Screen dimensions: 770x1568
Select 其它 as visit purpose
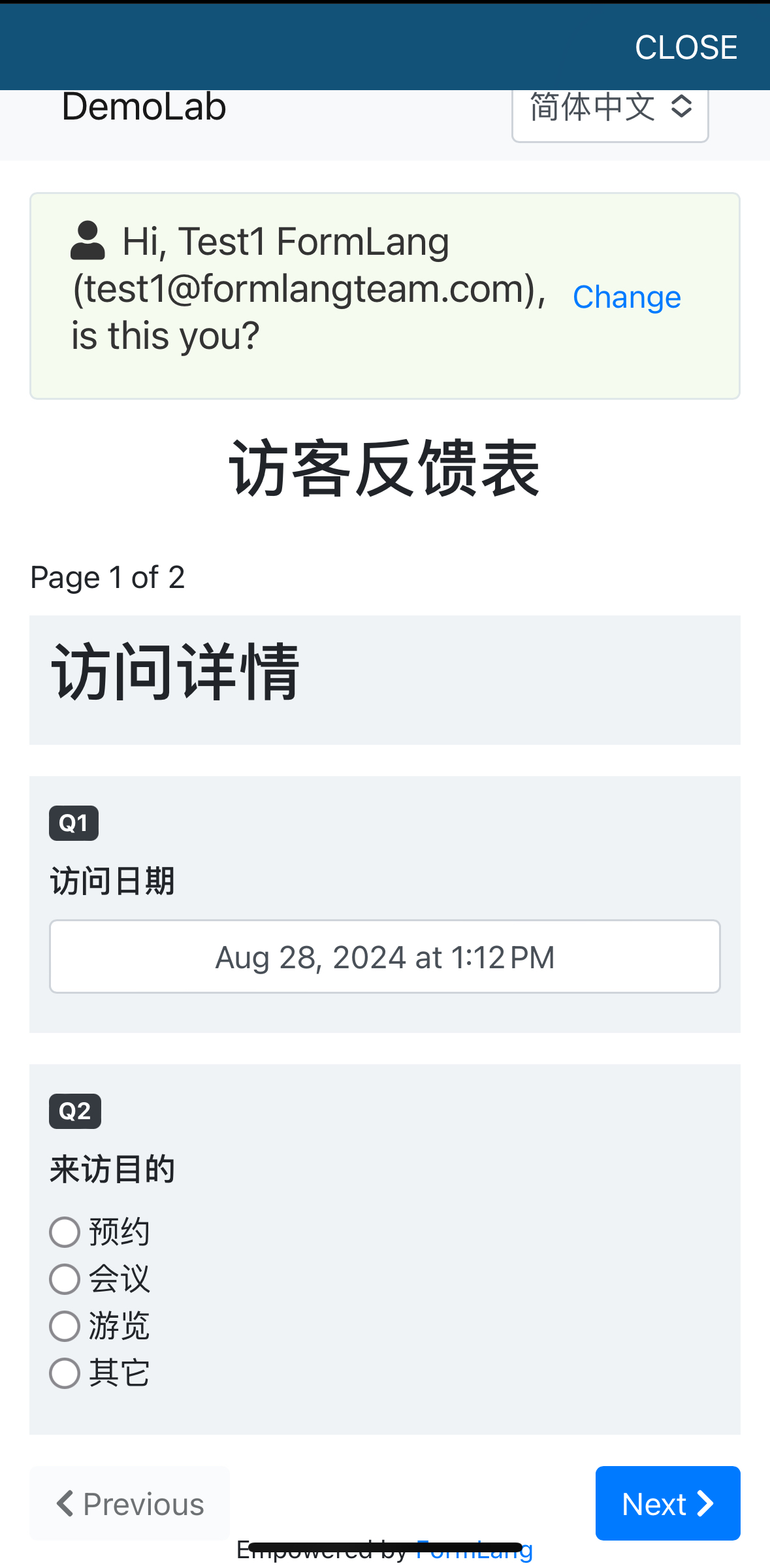coord(65,1373)
